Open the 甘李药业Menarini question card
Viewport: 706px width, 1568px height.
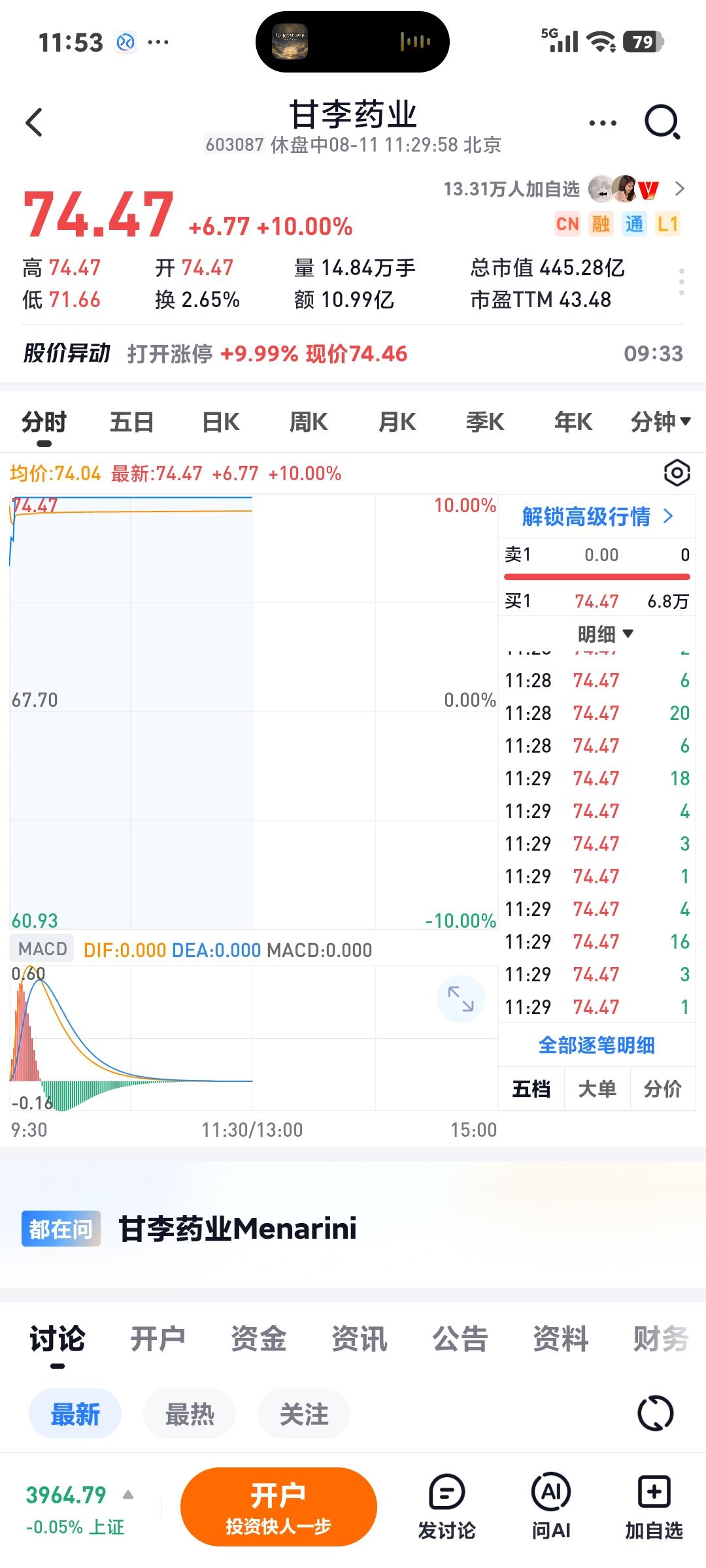(353, 1229)
